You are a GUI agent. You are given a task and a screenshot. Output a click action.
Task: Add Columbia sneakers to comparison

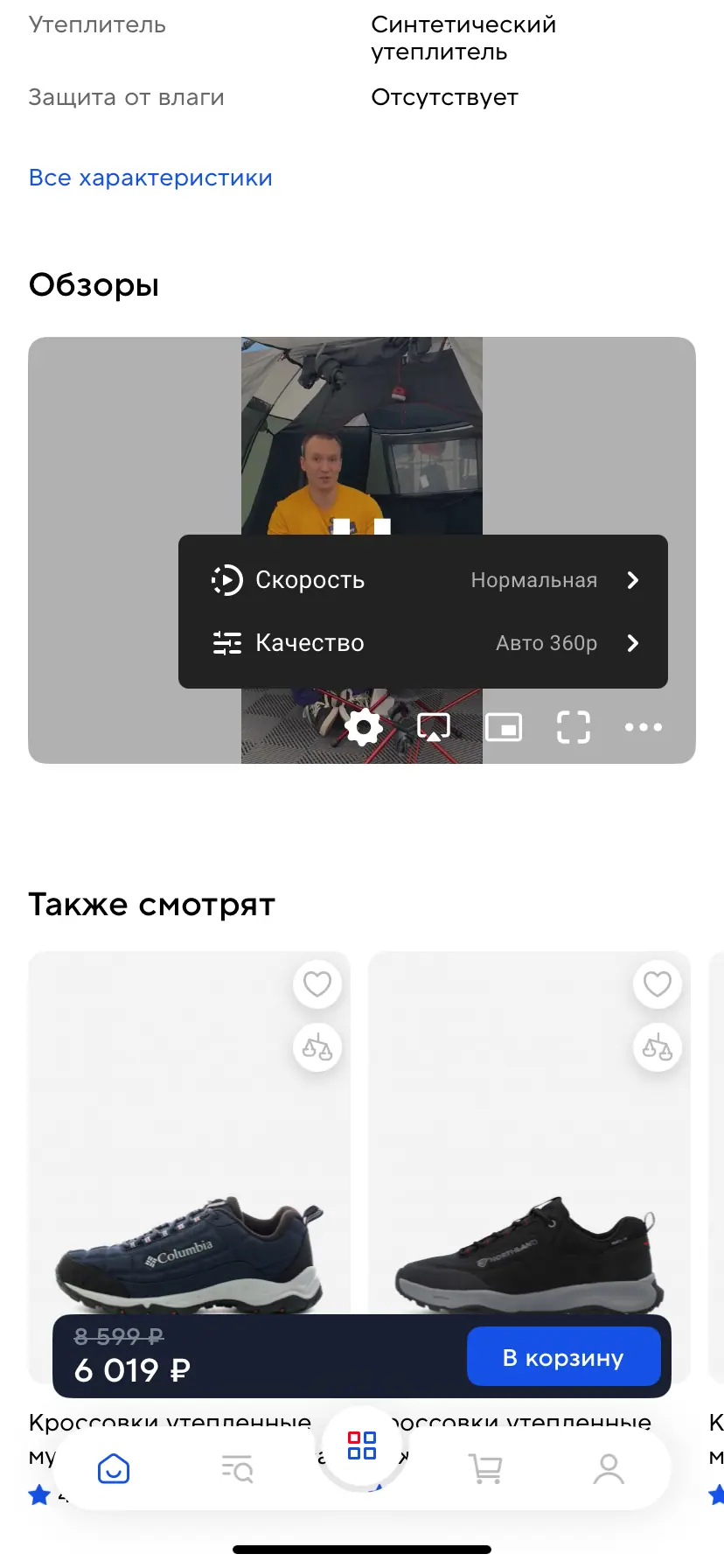pyautogui.click(x=317, y=1047)
